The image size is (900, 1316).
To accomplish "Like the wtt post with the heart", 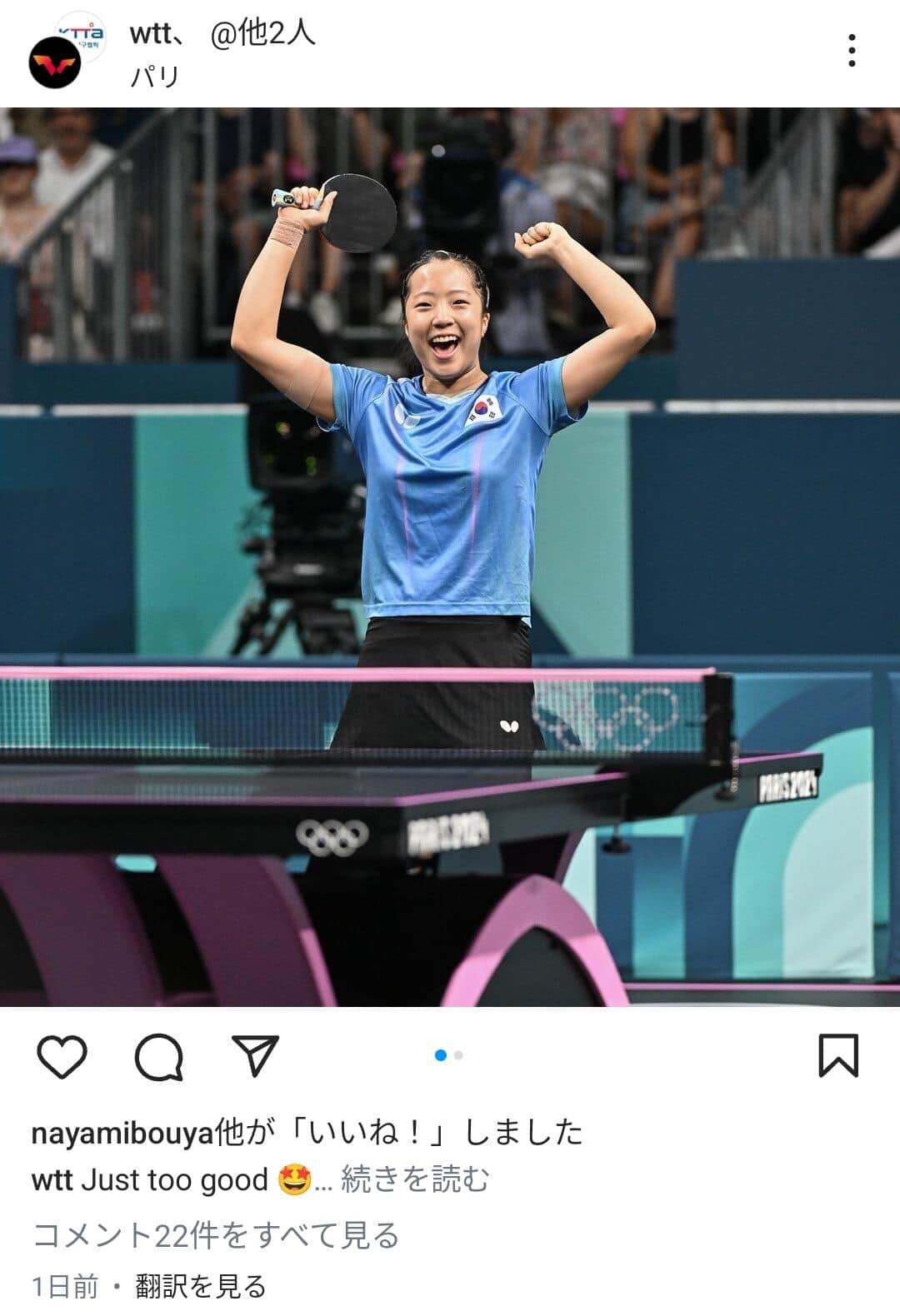I will (62, 1057).
